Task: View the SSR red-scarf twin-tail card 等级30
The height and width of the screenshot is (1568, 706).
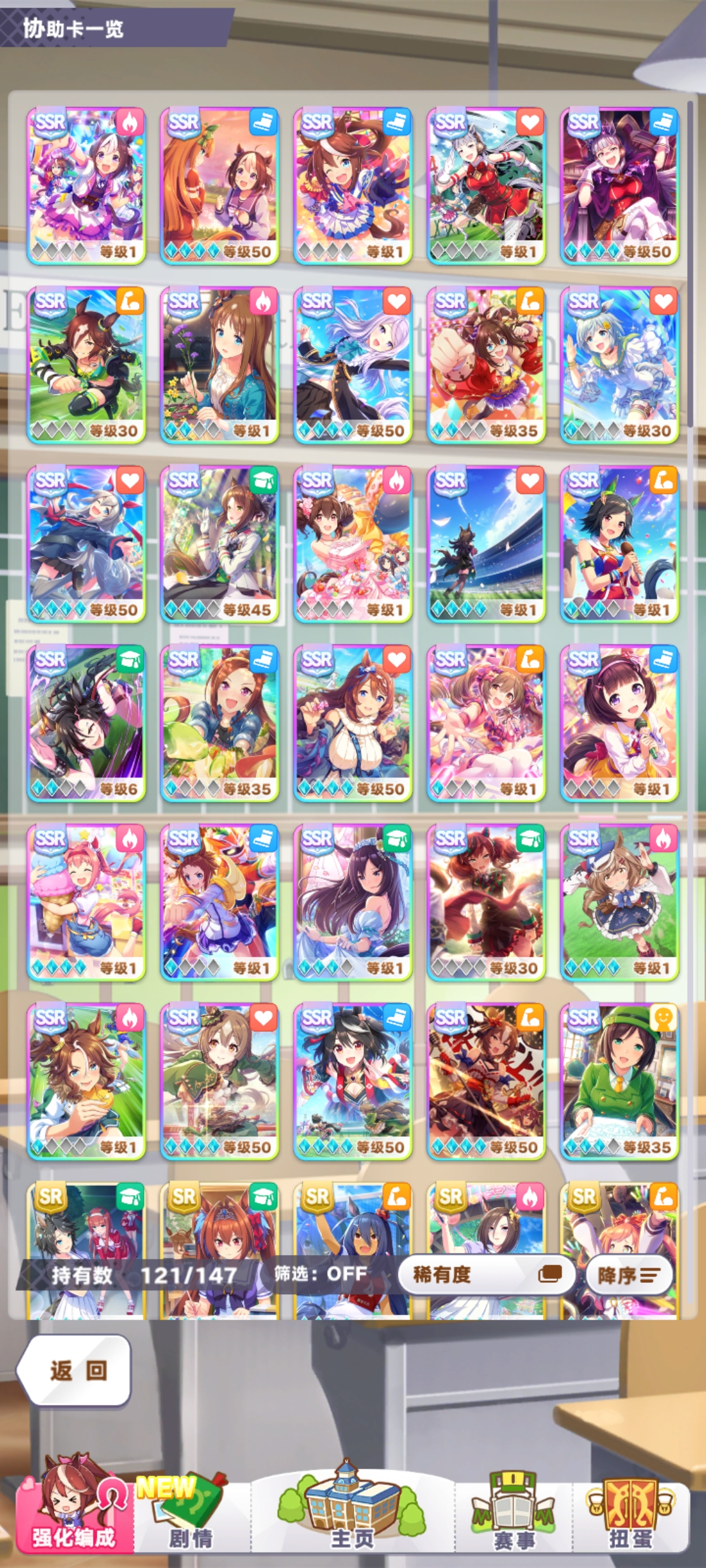Action: point(486,902)
